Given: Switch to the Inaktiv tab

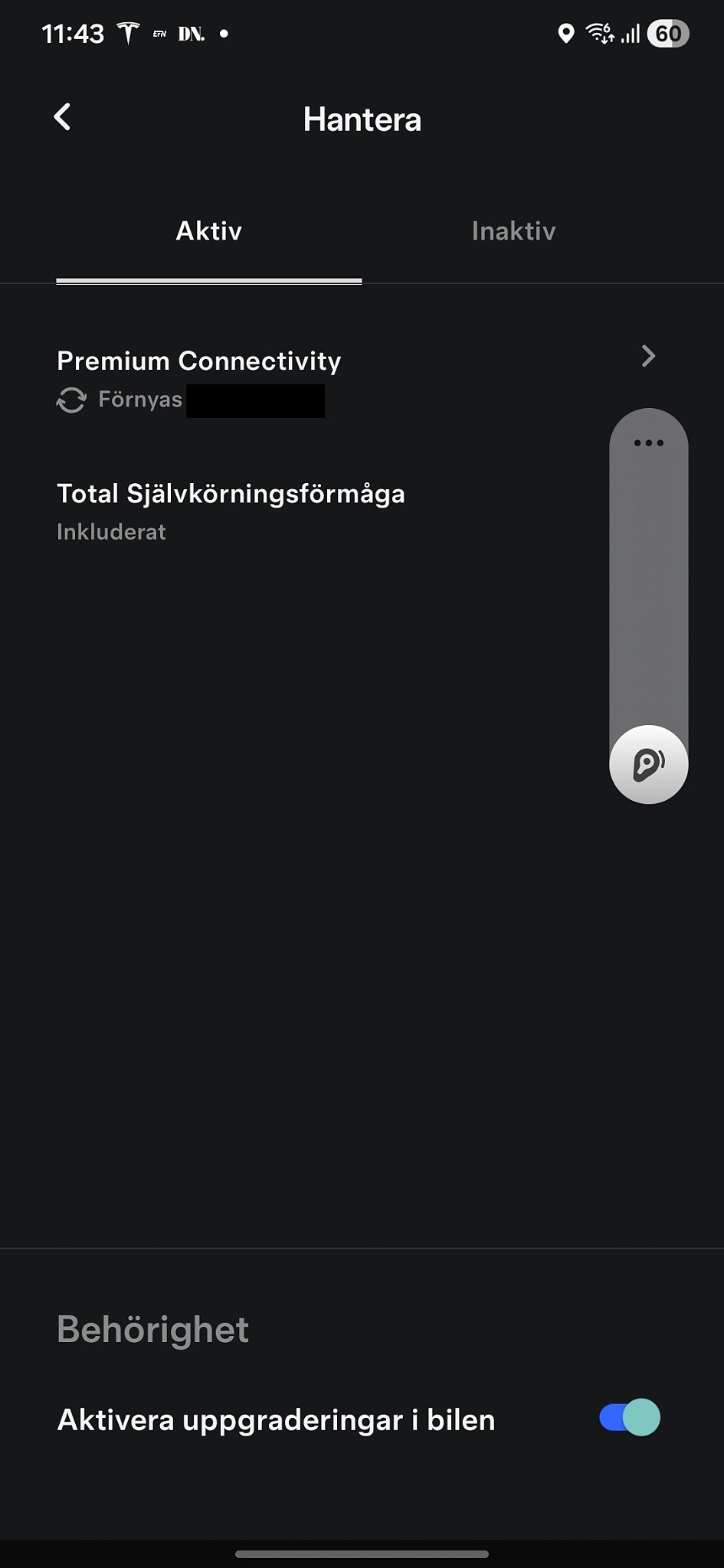Looking at the screenshot, I should pyautogui.click(x=513, y=231).
